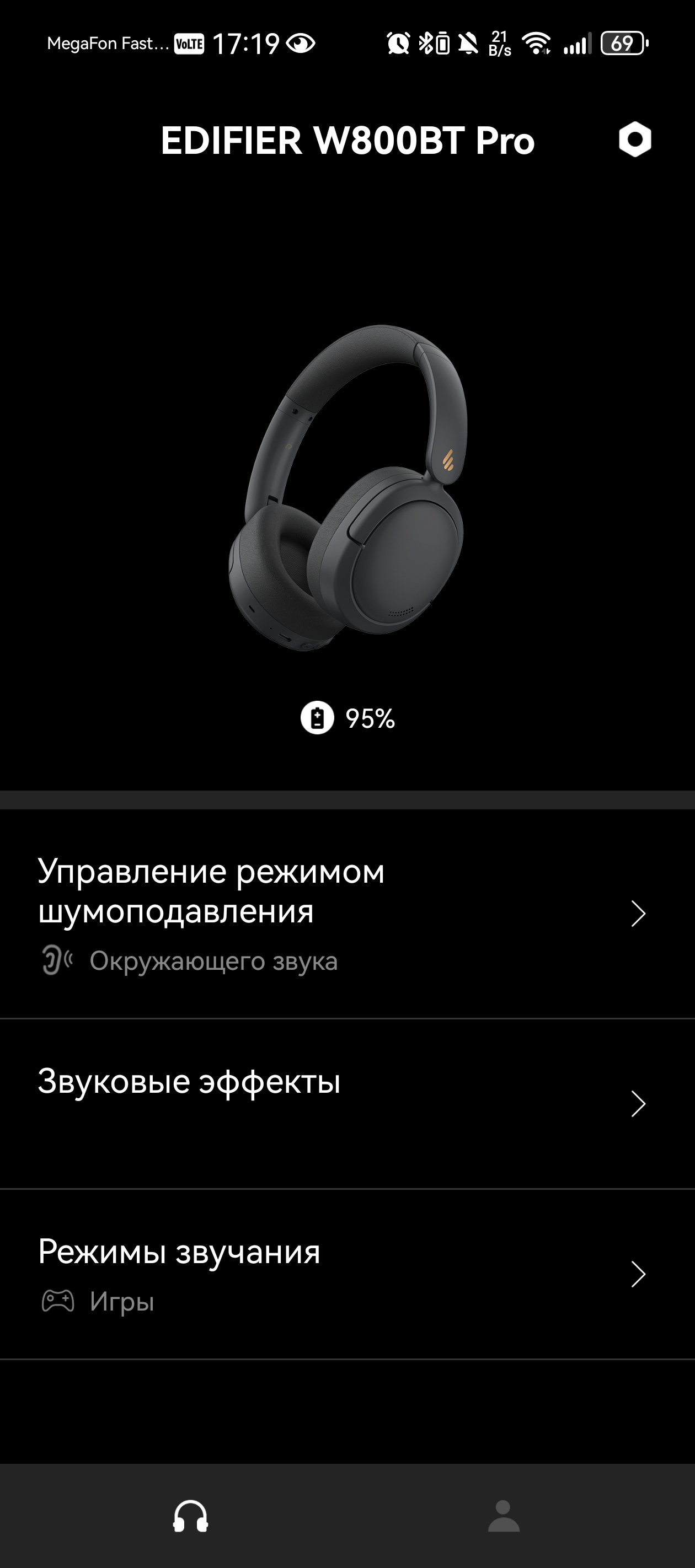The image size is (695, 1568).
Task: Open the hexagon settings icon
Action: 635,140
